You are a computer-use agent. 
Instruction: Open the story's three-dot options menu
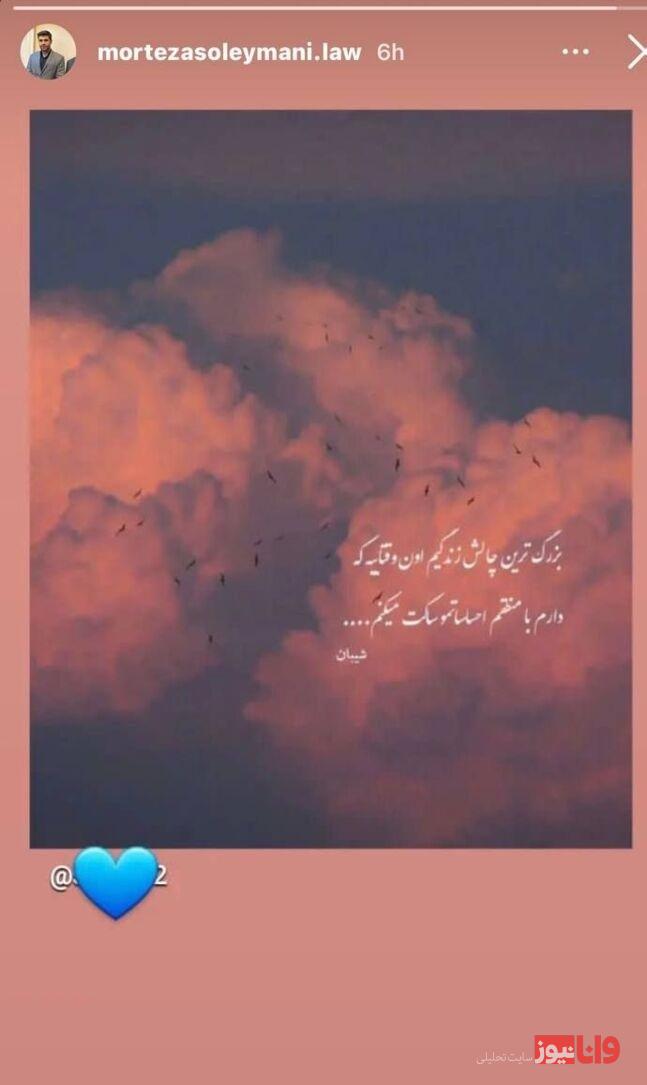[575, 52]
